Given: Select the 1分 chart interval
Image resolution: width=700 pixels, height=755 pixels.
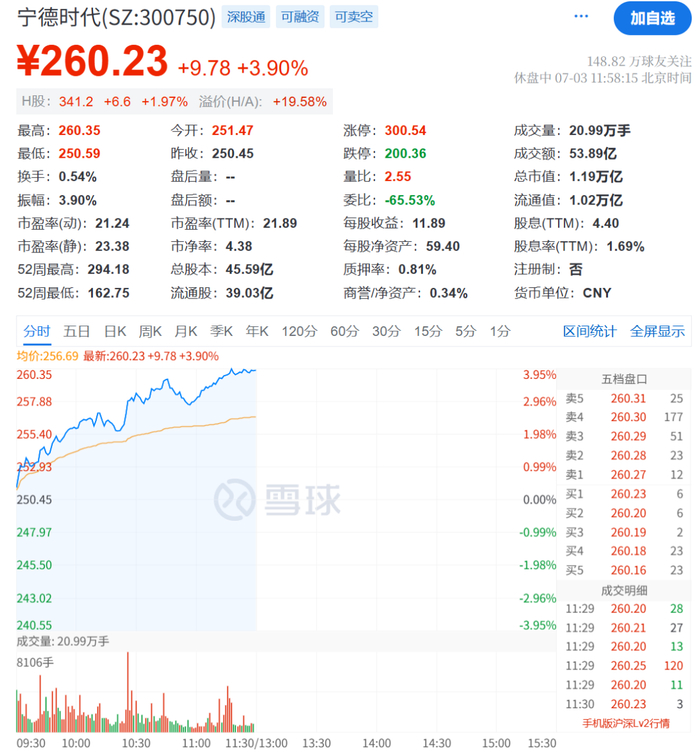Looking at the screenshot, I should 500,331.
